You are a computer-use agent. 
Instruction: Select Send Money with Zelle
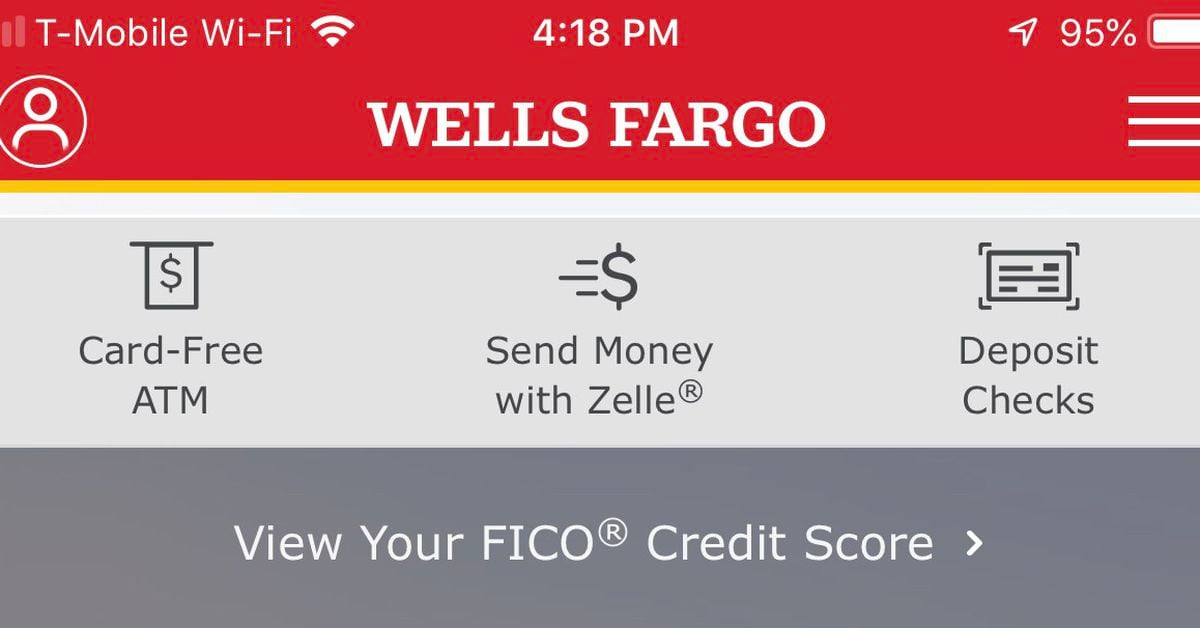599,330
